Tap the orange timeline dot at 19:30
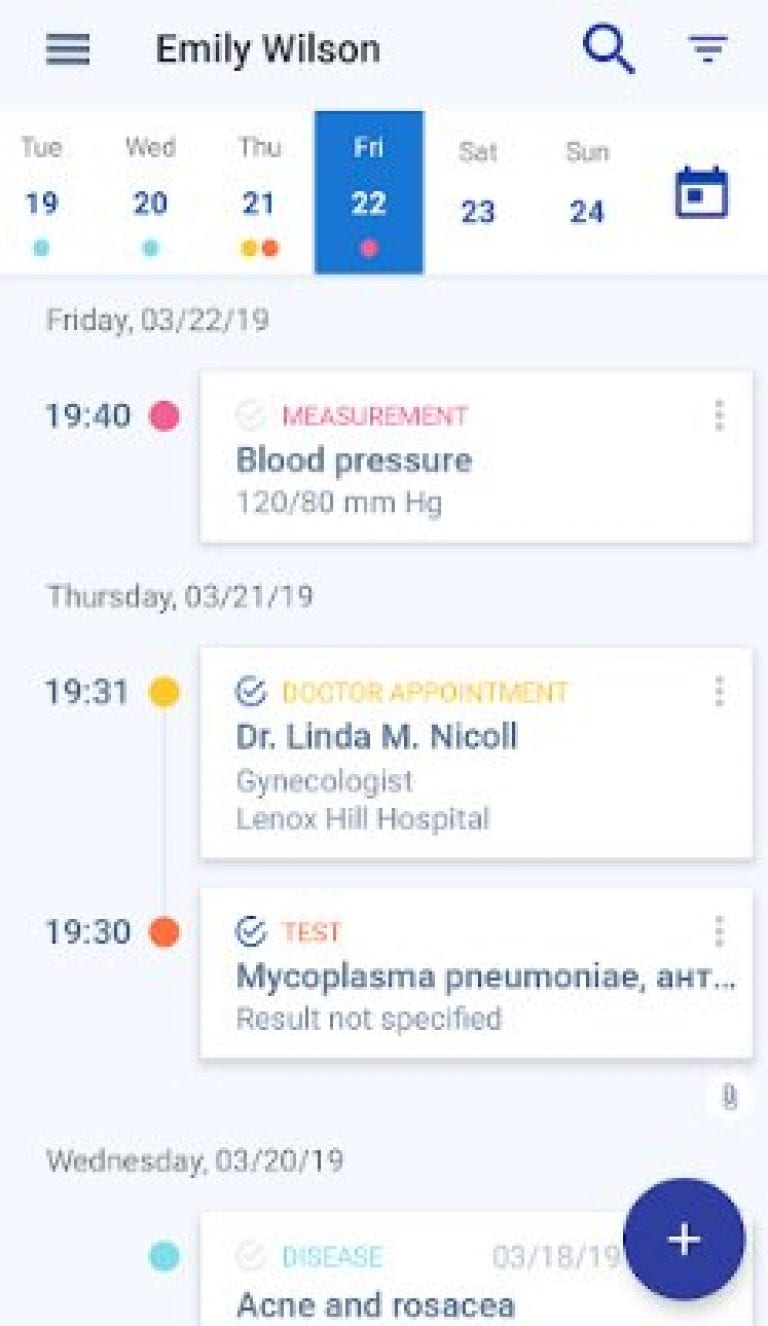The height and width of the screenshot is (1326, 768). [x=163, y=931]
